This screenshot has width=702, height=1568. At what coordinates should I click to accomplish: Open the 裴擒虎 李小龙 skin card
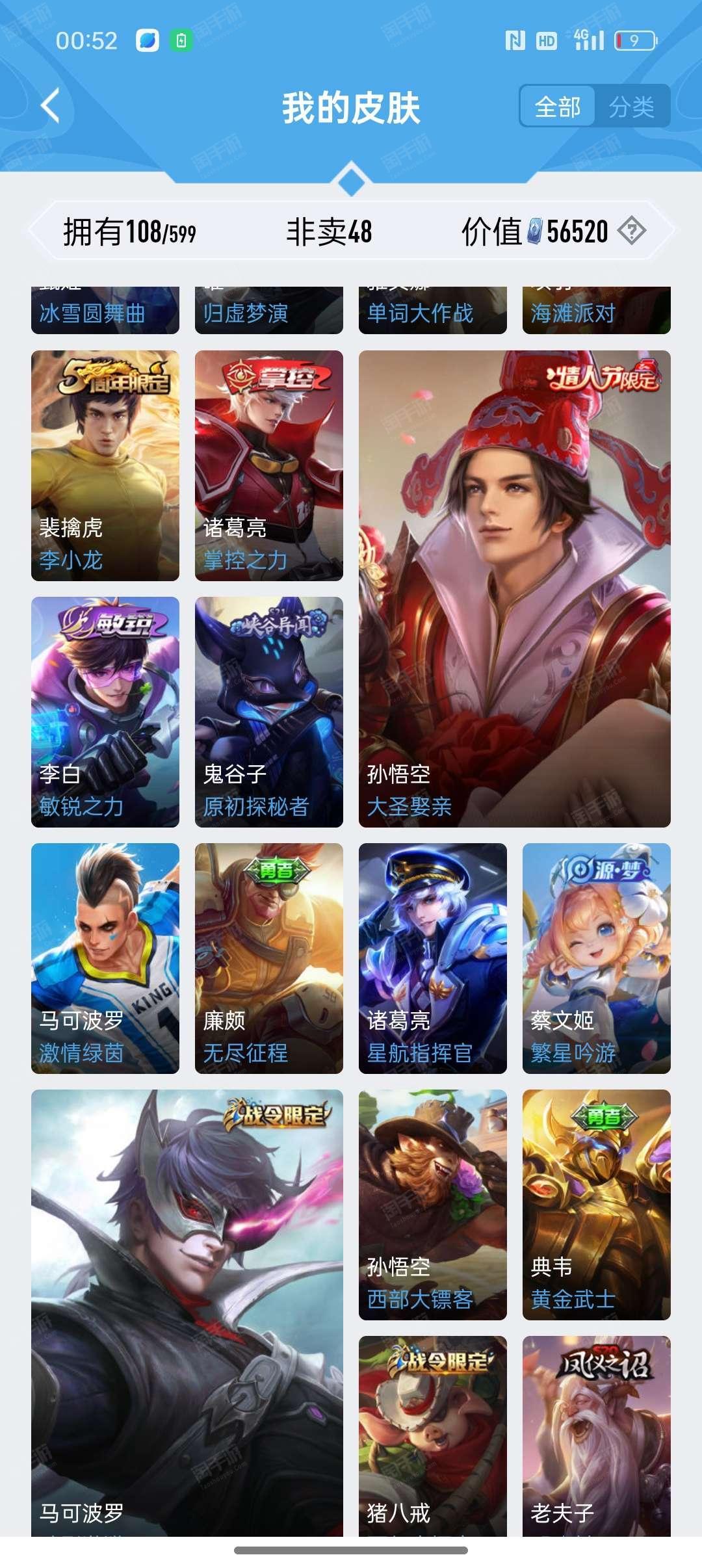pyautogui.click(x=105, y=465)
